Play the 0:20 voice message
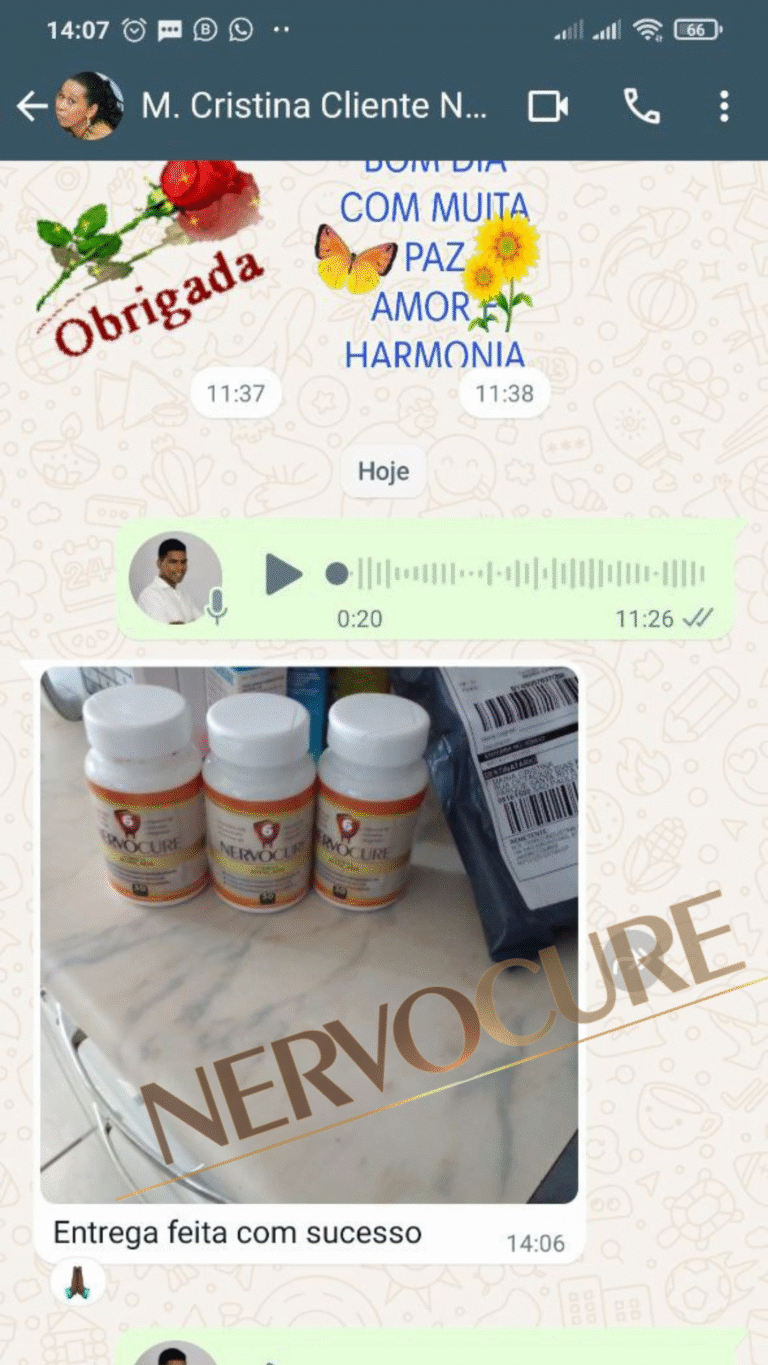The height and width of the screenshot is (1365, 768). pos(283,574)
